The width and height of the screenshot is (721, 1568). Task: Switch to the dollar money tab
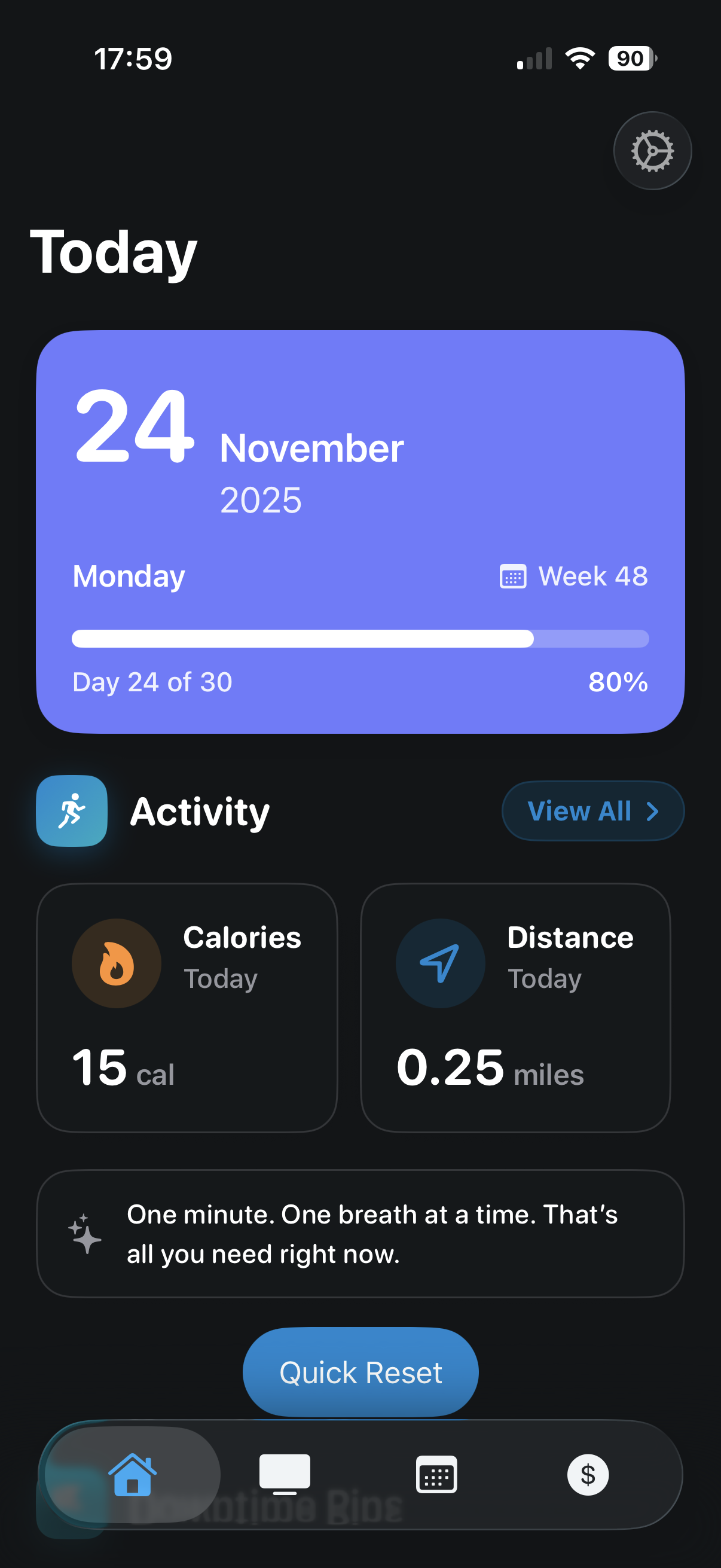coord(587,1474)
